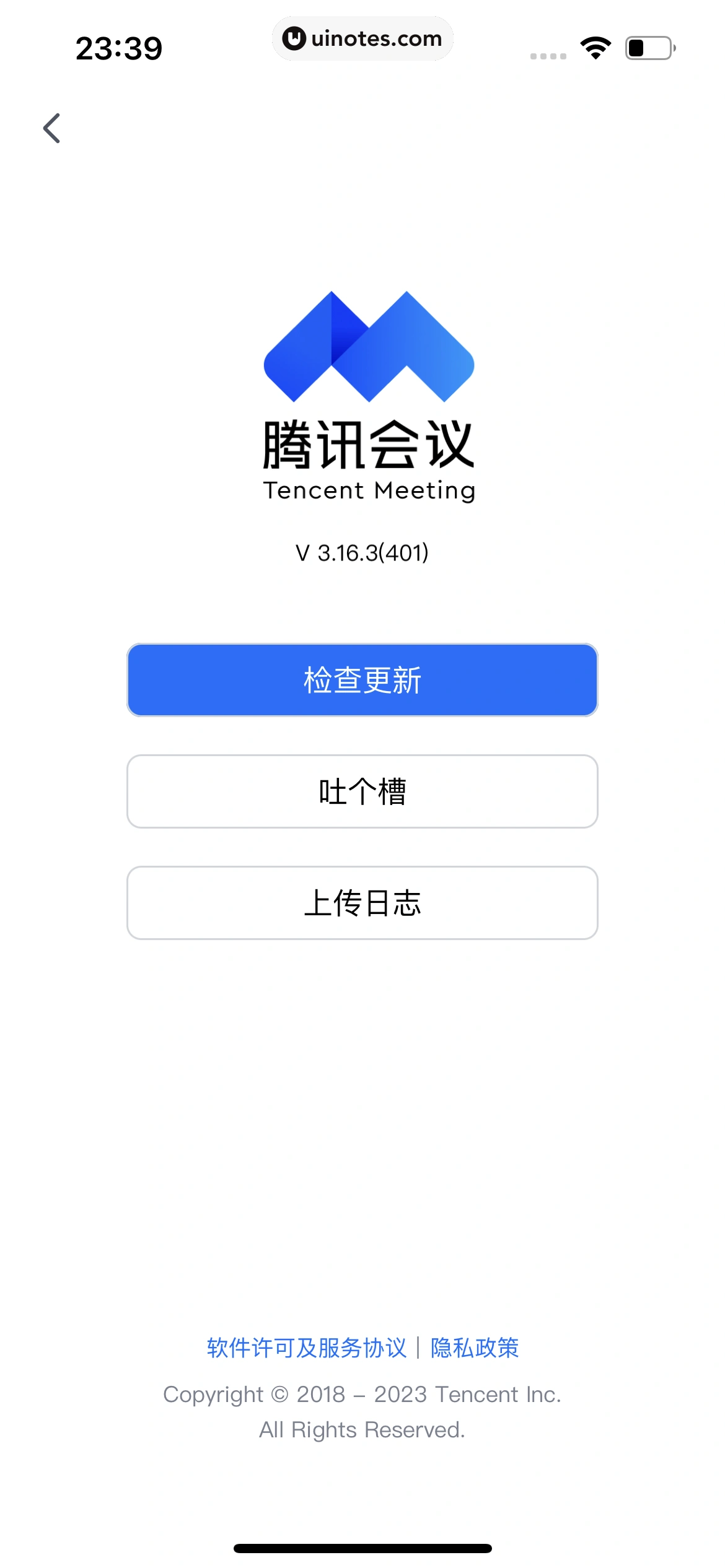Tap 上传日志 to upload logs
The height and width of the screenshot is (1568, 725).
(x=361, y=904)
